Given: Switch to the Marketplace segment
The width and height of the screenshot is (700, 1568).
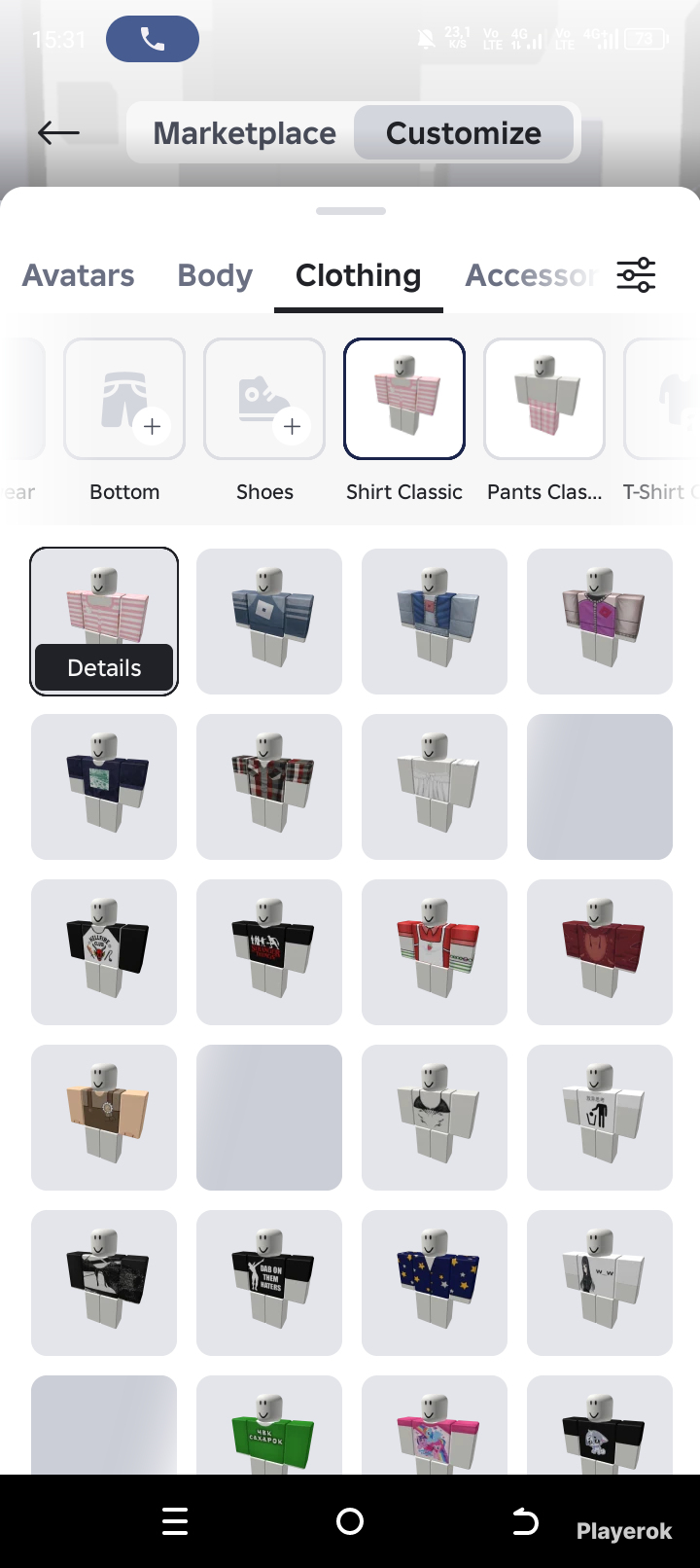Looking at the screenshot, I should (244, 133).
